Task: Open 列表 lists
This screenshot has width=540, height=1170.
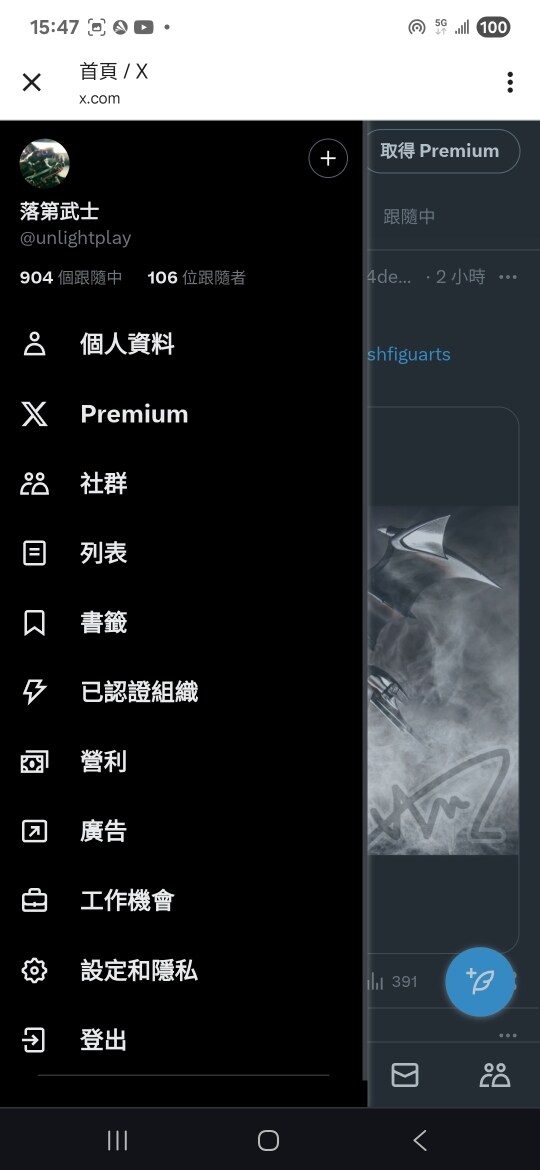Action: [x=183, y=553]
